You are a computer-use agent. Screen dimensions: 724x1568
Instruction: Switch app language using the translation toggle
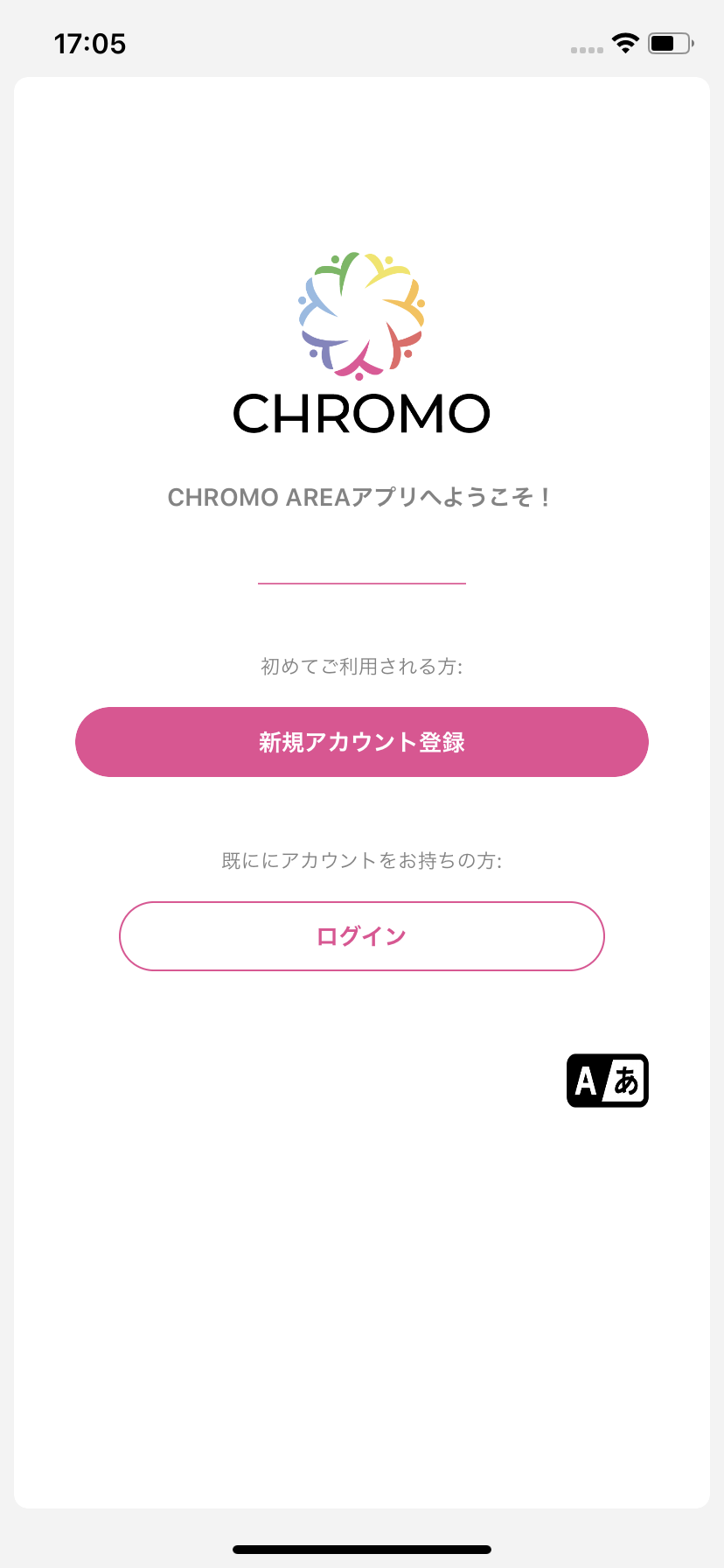(x=607, y=1080)
